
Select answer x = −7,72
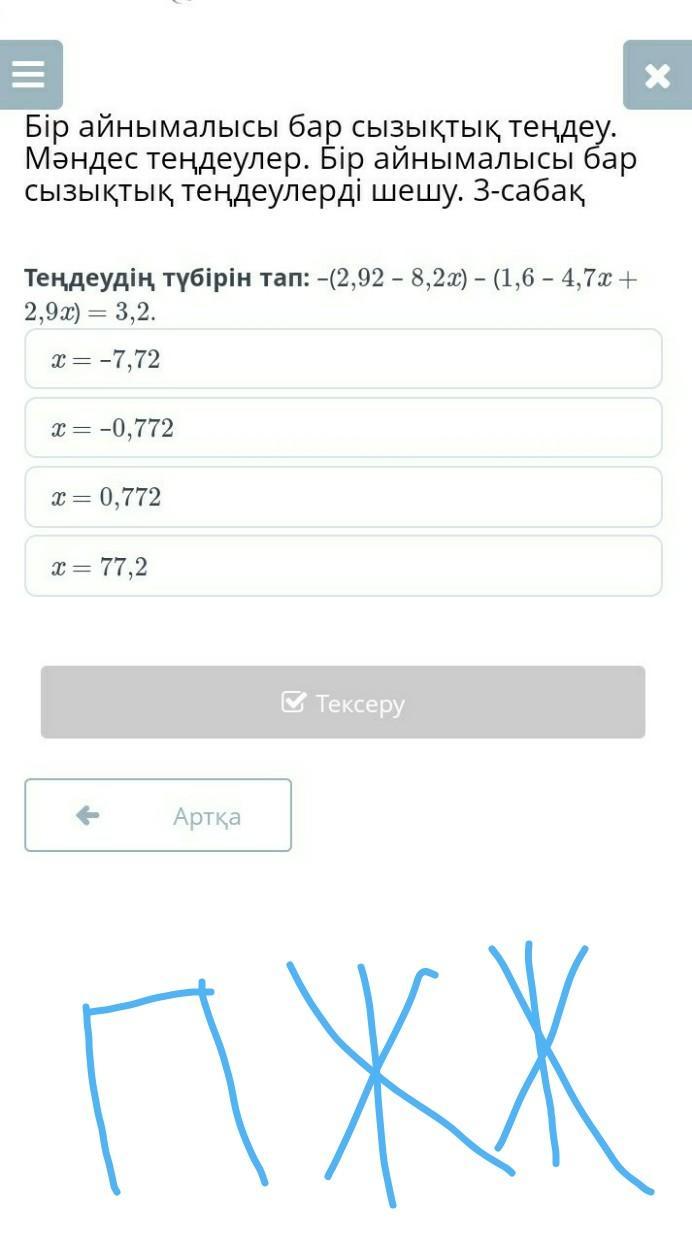[x=343, y=359]
